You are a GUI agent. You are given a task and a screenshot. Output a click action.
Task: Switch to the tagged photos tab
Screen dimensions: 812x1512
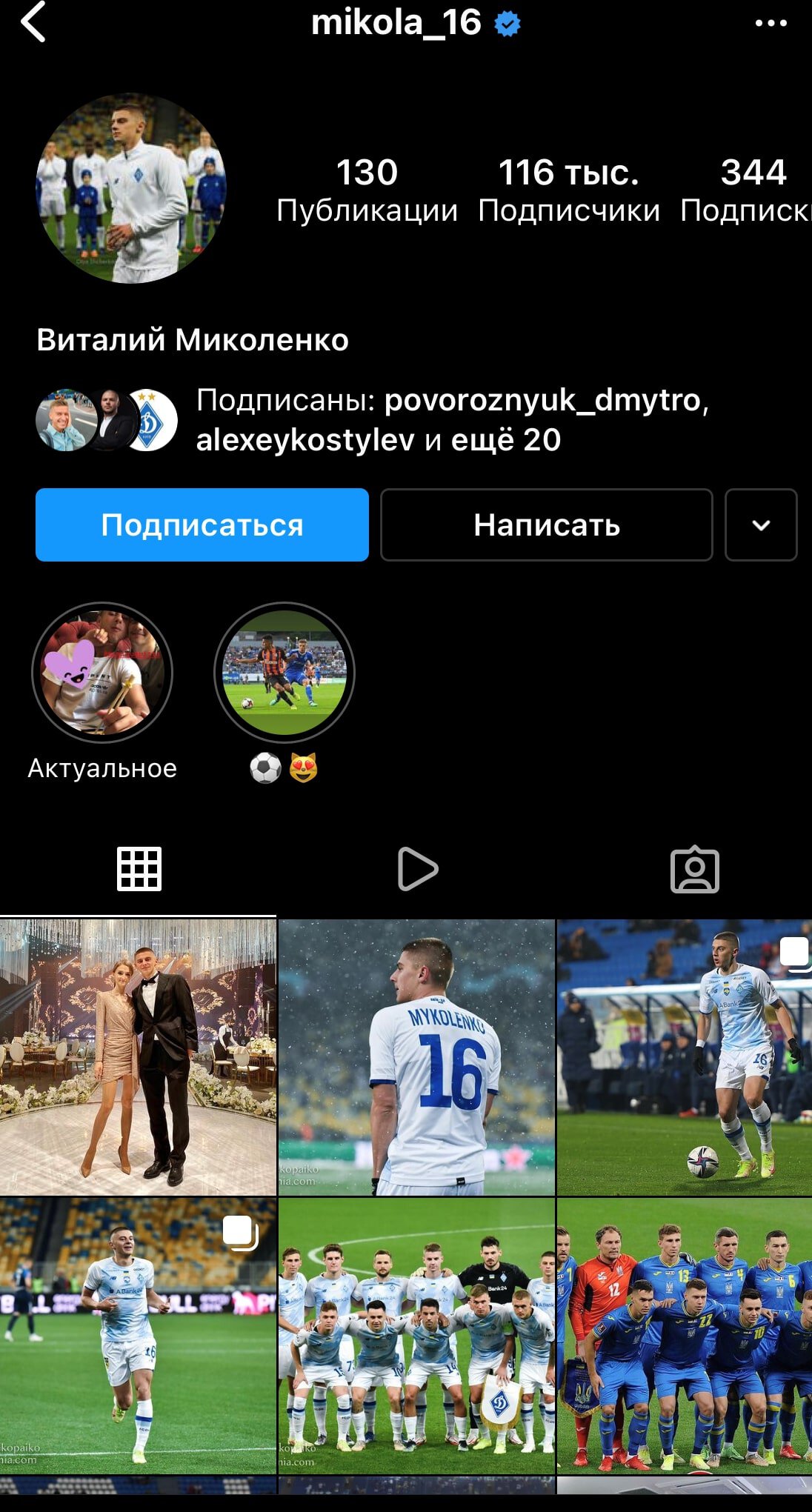pos(694,868)
